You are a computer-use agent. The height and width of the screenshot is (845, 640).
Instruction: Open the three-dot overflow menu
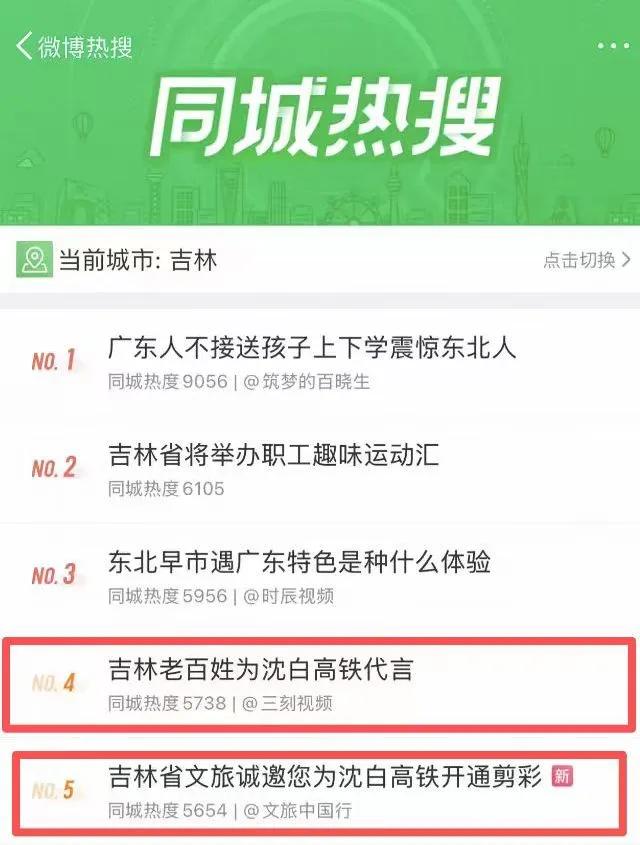coord(612,46)
